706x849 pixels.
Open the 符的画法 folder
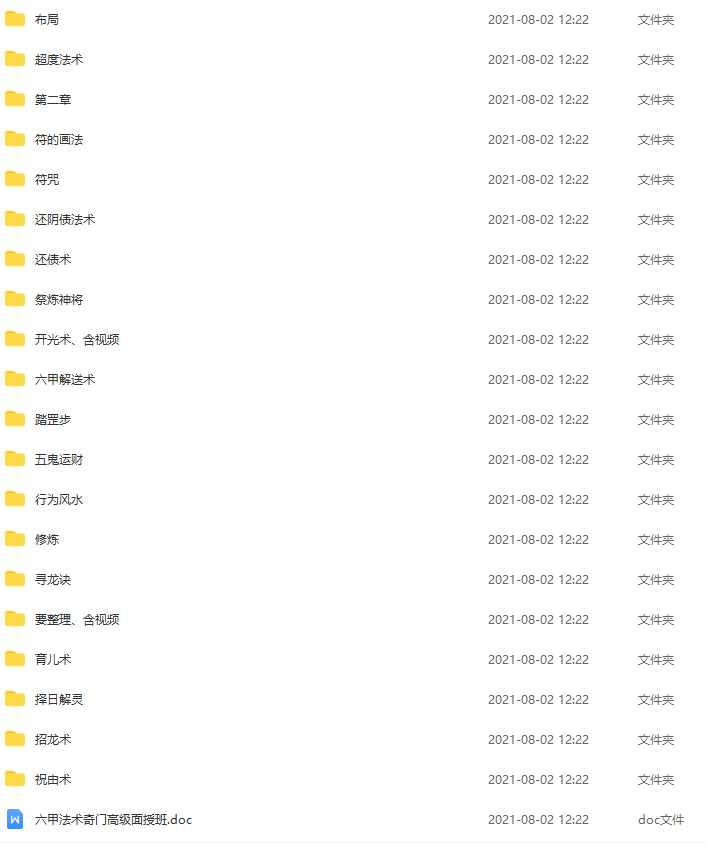pyautogui.click(x=59, y=140)
